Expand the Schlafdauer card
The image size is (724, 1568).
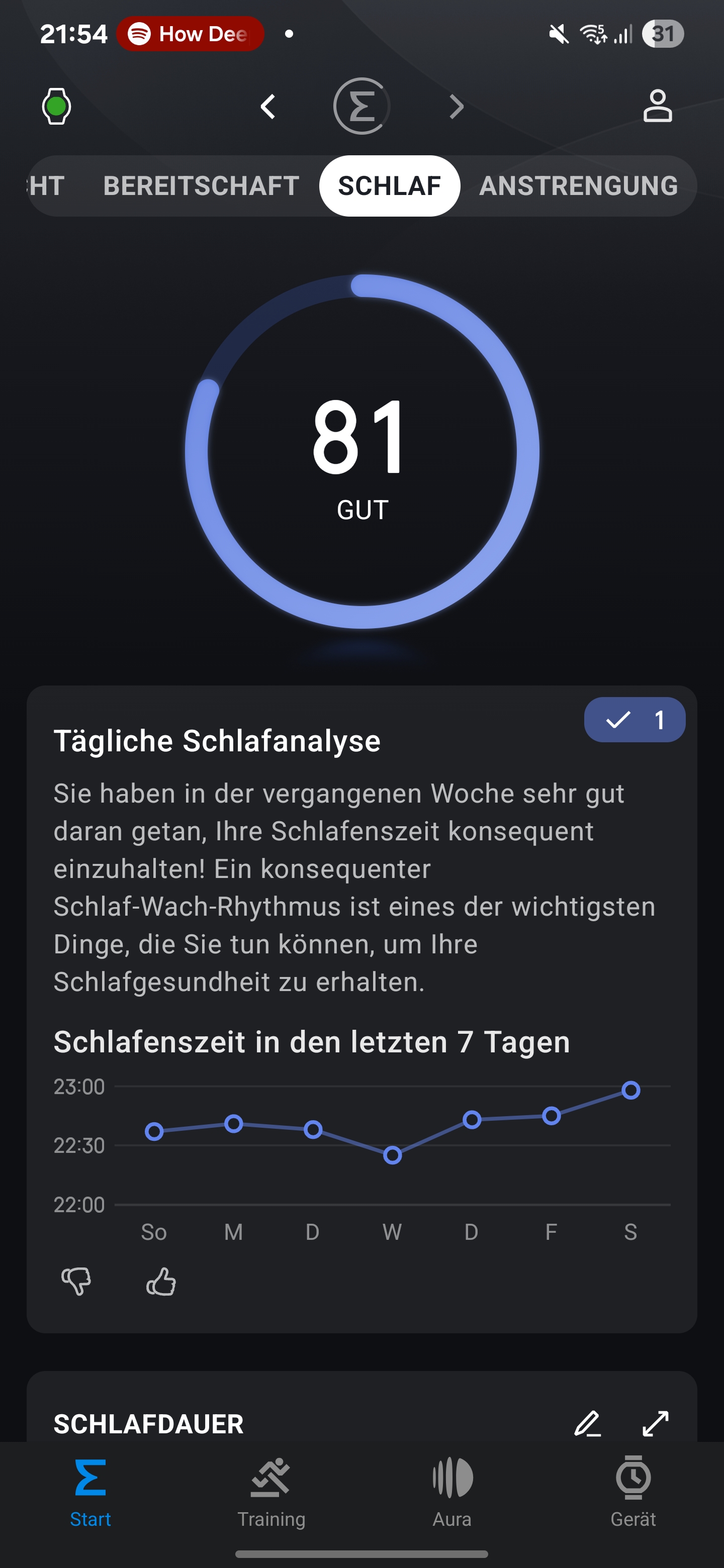tap(655, 1423)
